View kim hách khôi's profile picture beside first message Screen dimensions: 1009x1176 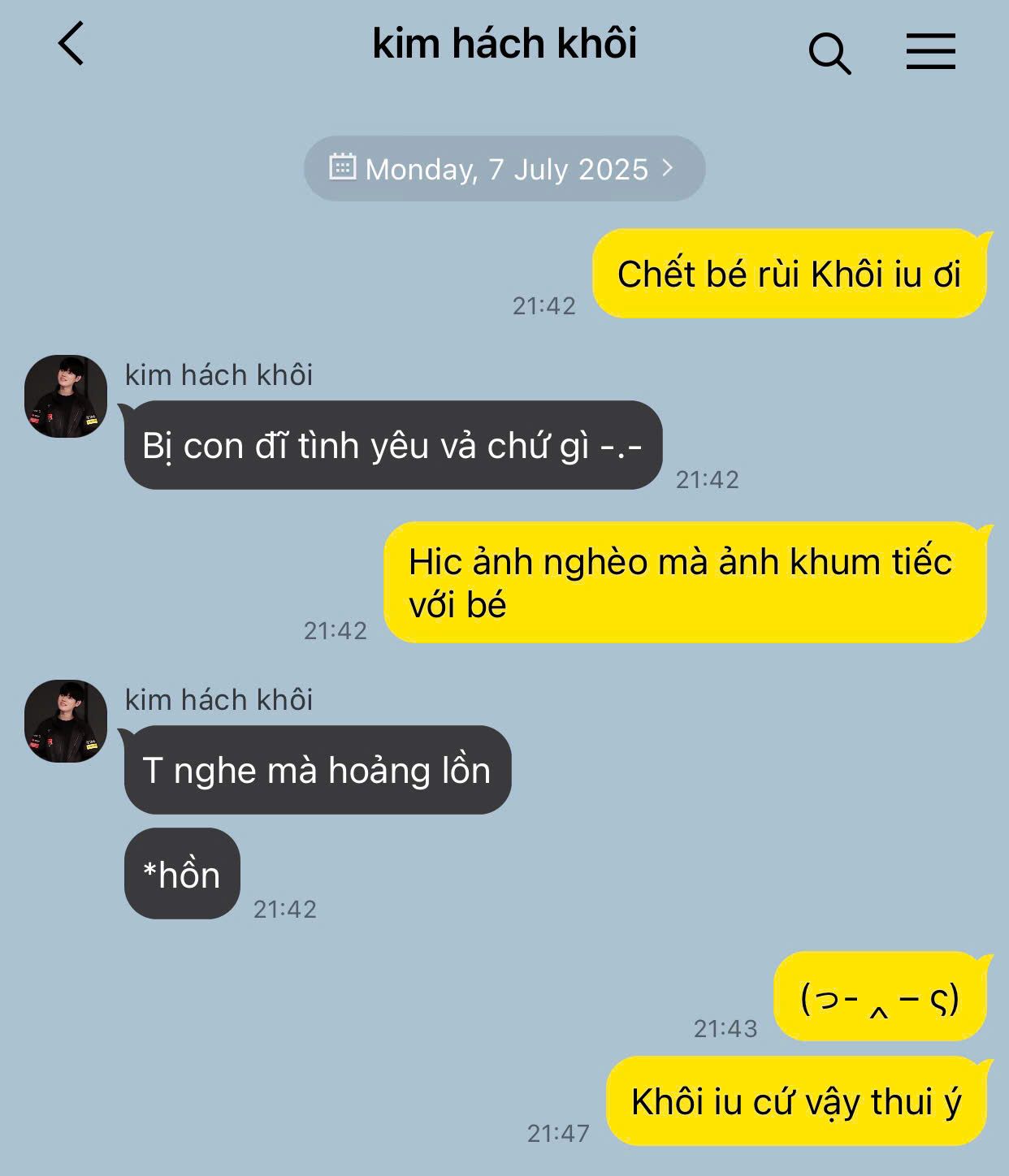coord(66,396)
